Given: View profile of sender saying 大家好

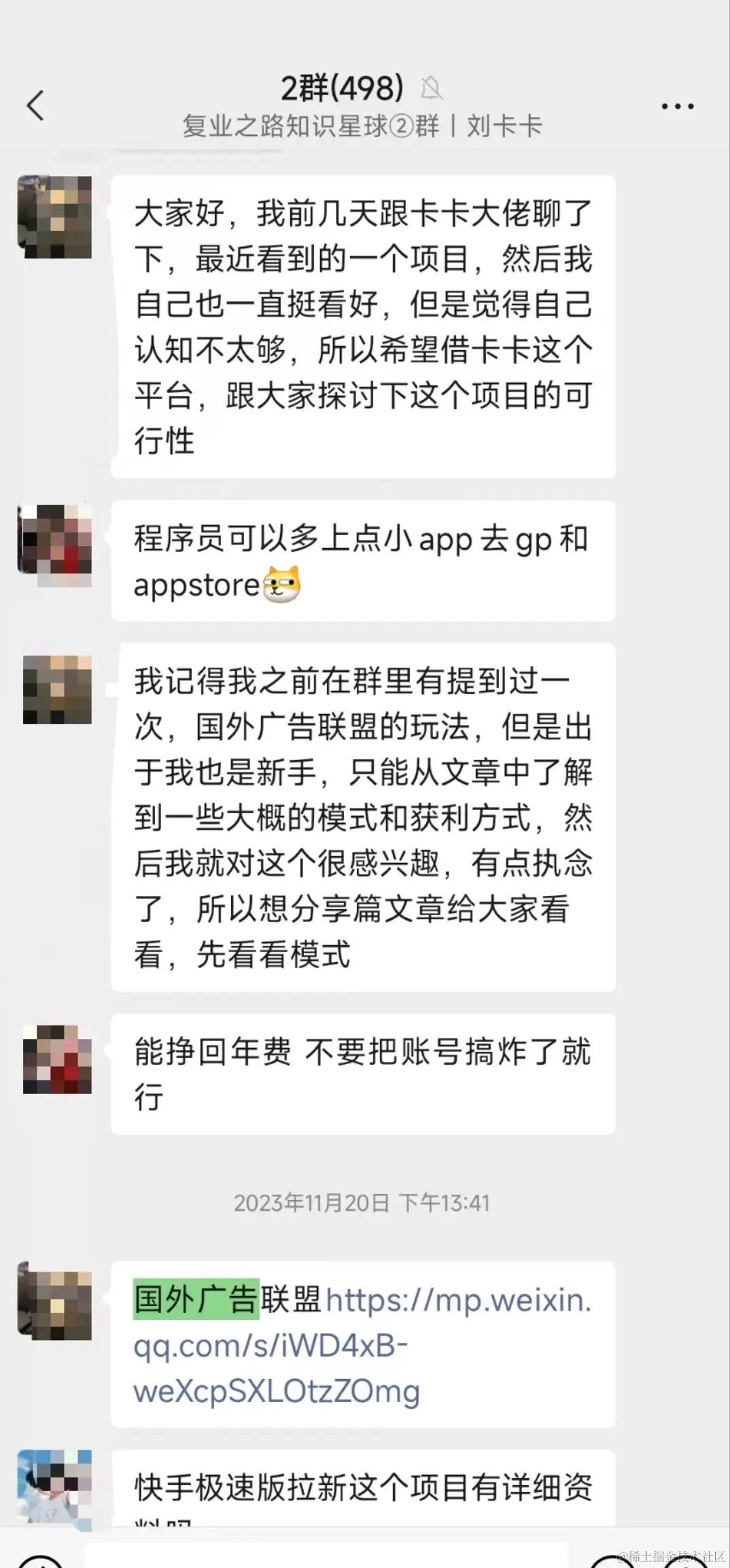Looking at the screenshot, I should tap(56, 216).
